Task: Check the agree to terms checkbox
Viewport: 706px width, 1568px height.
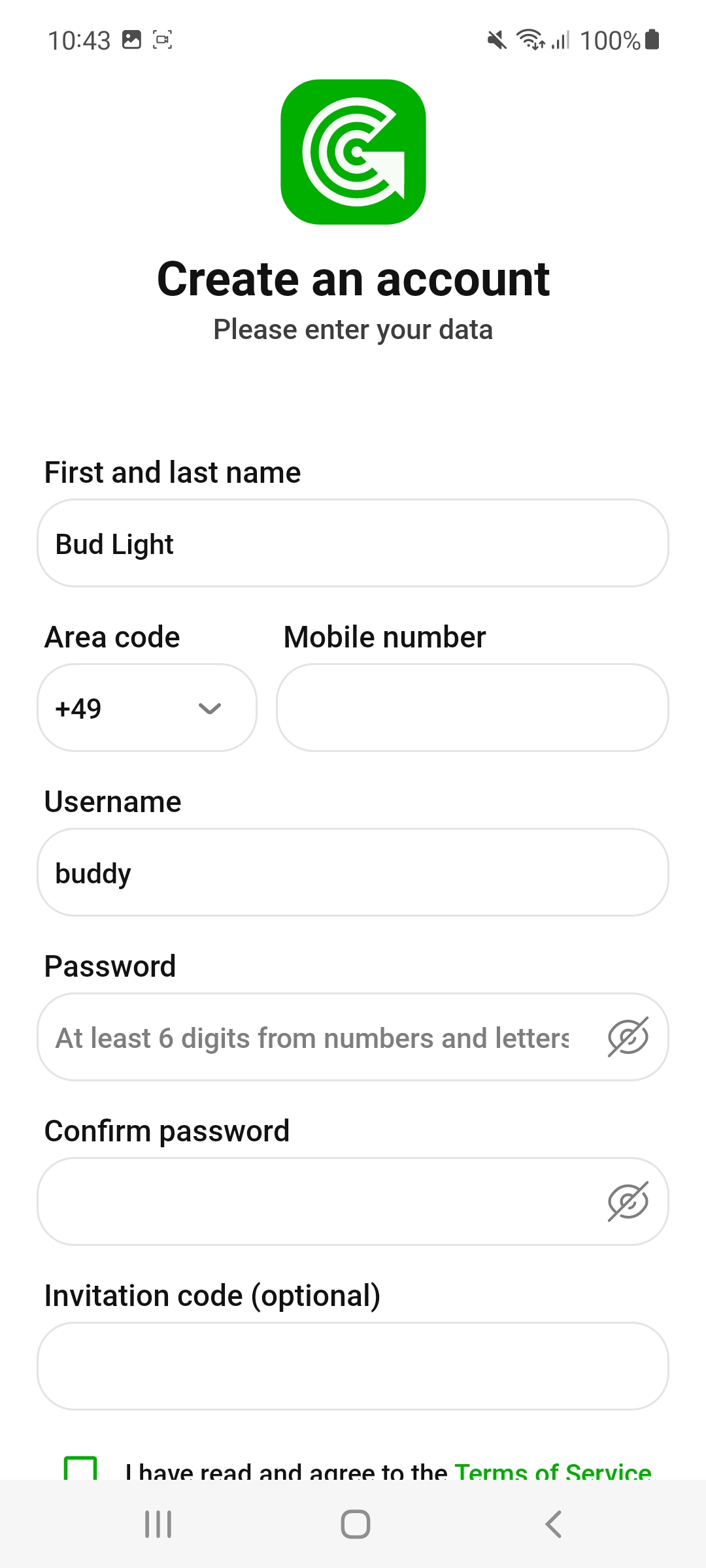Action: [x=80, y=1469]
